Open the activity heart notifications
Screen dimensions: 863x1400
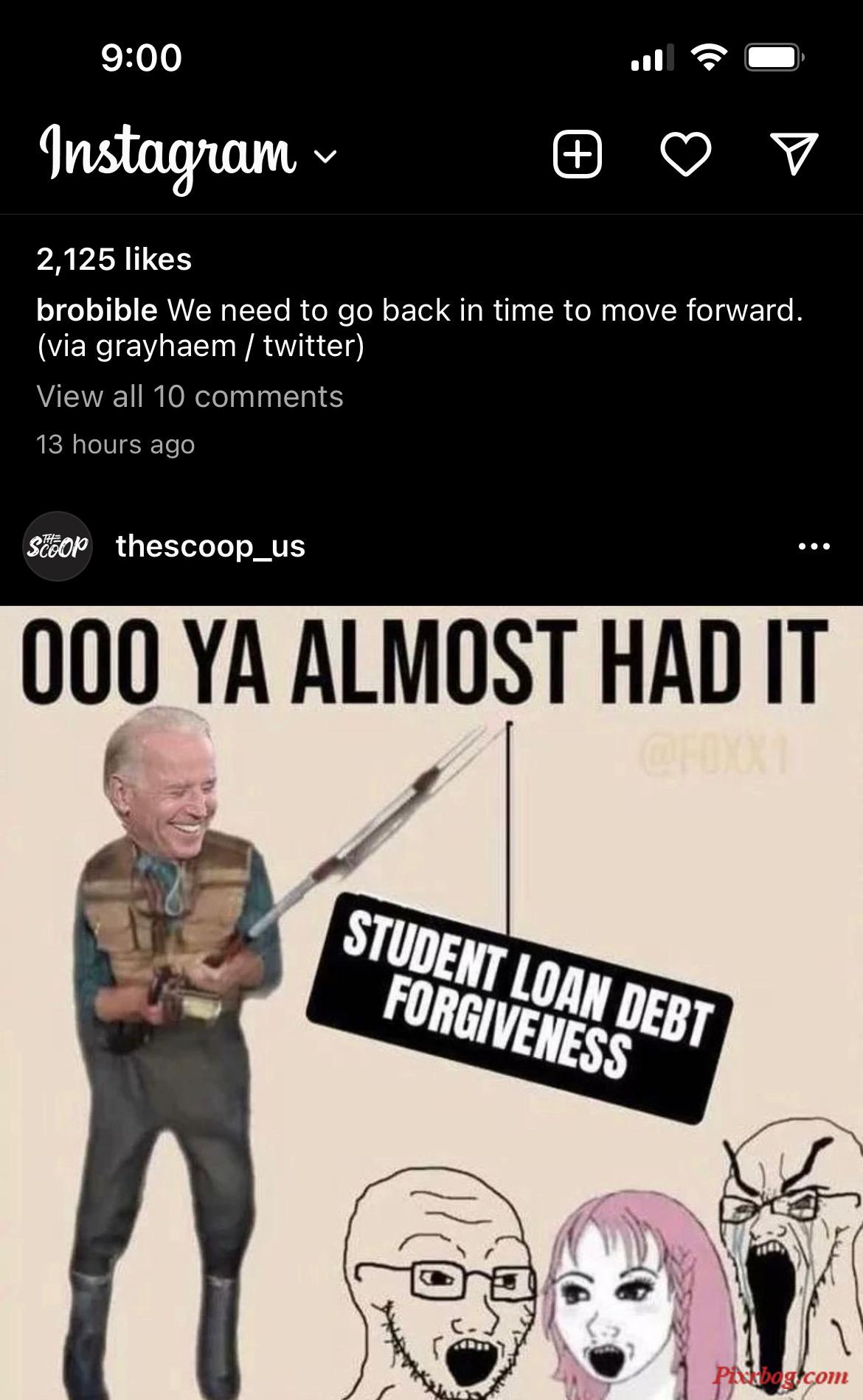686,156
